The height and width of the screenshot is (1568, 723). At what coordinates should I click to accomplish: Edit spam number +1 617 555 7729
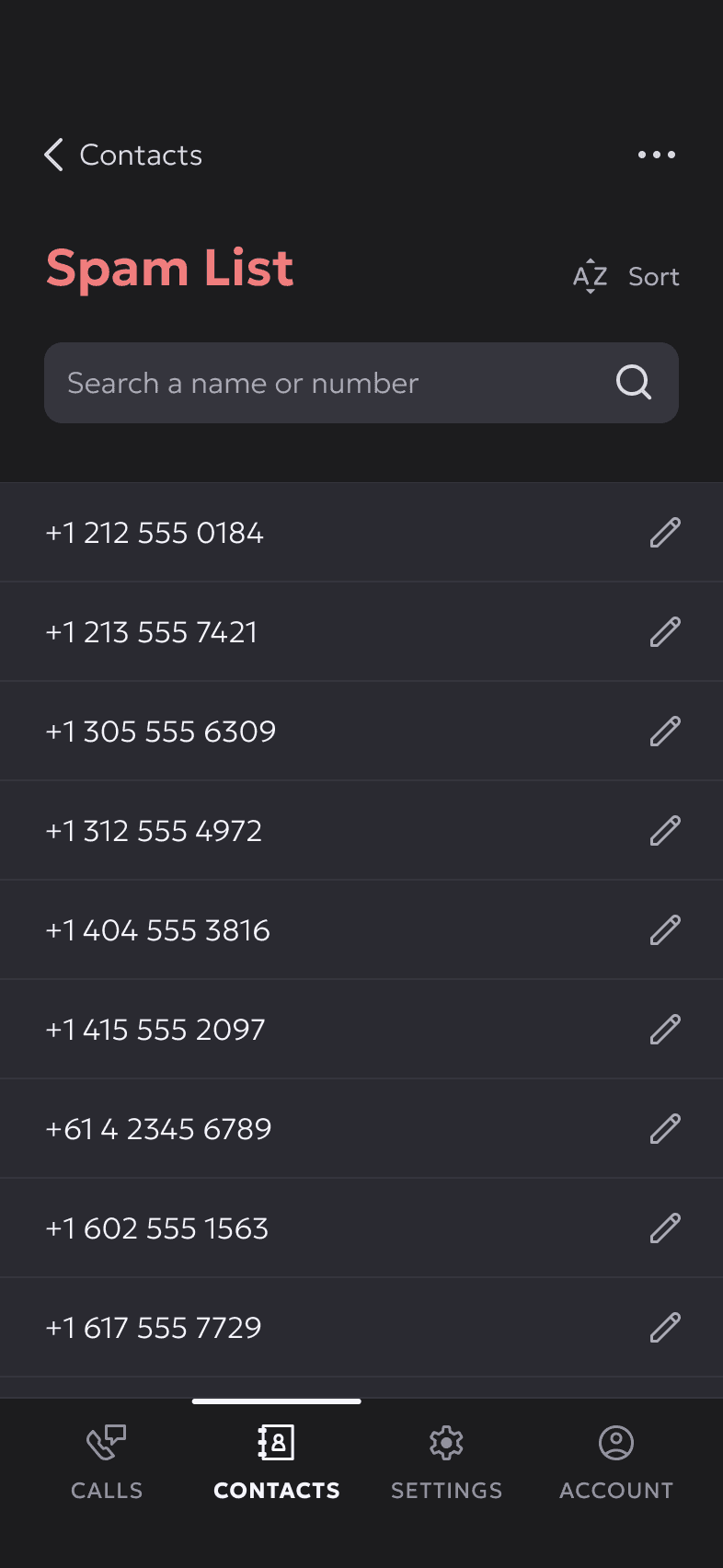pos(665,1328)
